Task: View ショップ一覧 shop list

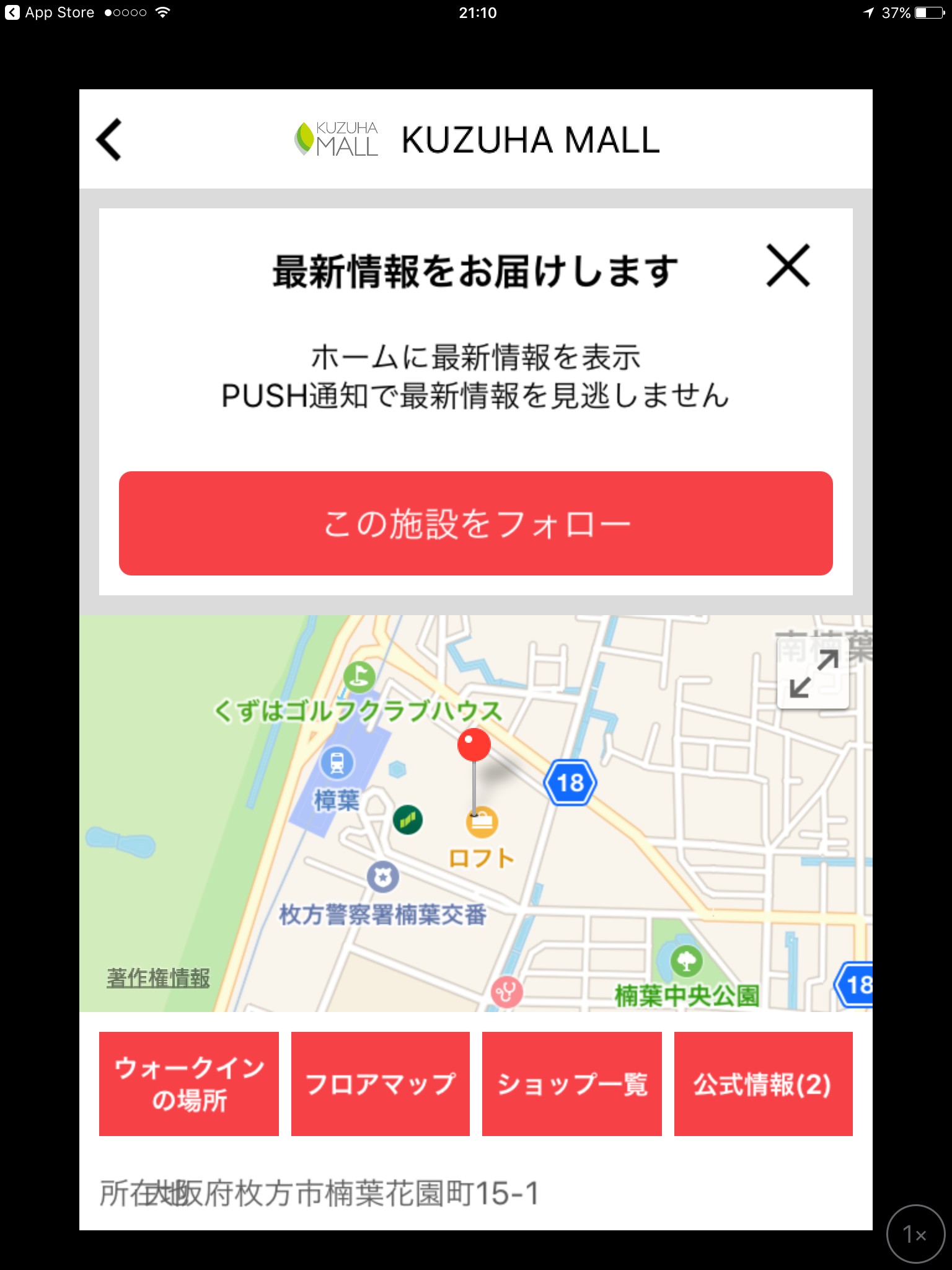Action: [x=571, y=1083]
